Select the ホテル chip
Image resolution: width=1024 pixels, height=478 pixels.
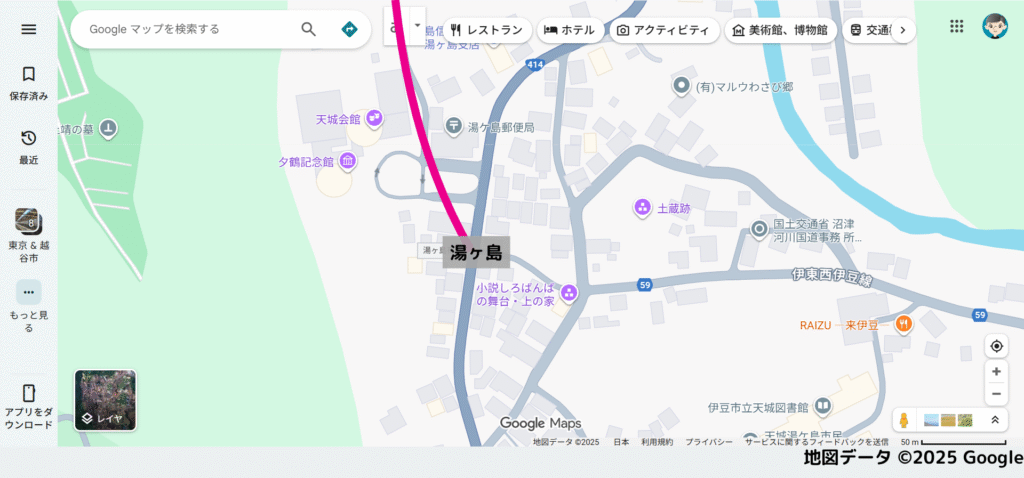(569, 30)
